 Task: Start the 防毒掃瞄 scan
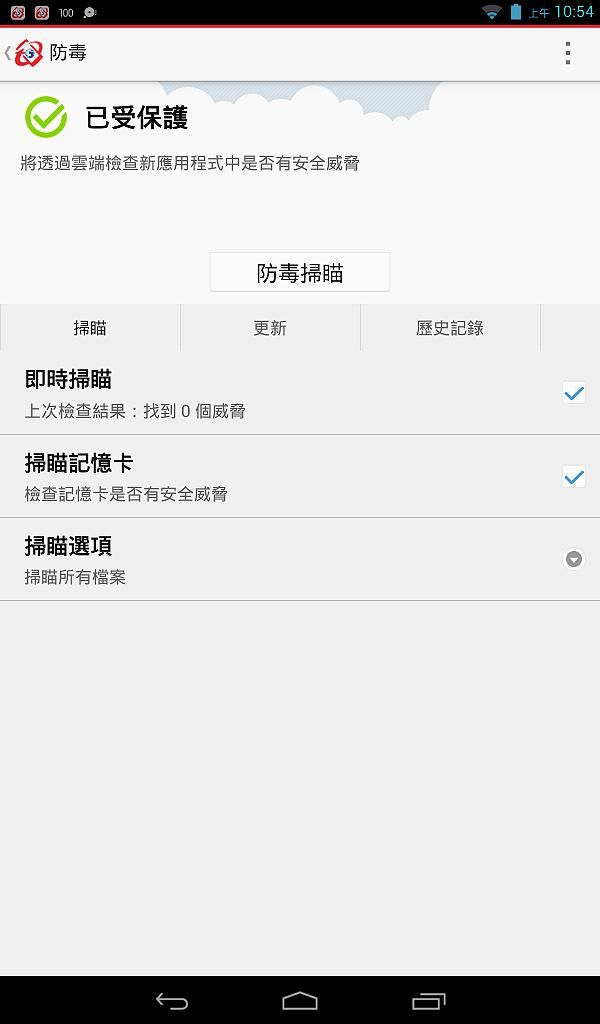click(300, 273)
